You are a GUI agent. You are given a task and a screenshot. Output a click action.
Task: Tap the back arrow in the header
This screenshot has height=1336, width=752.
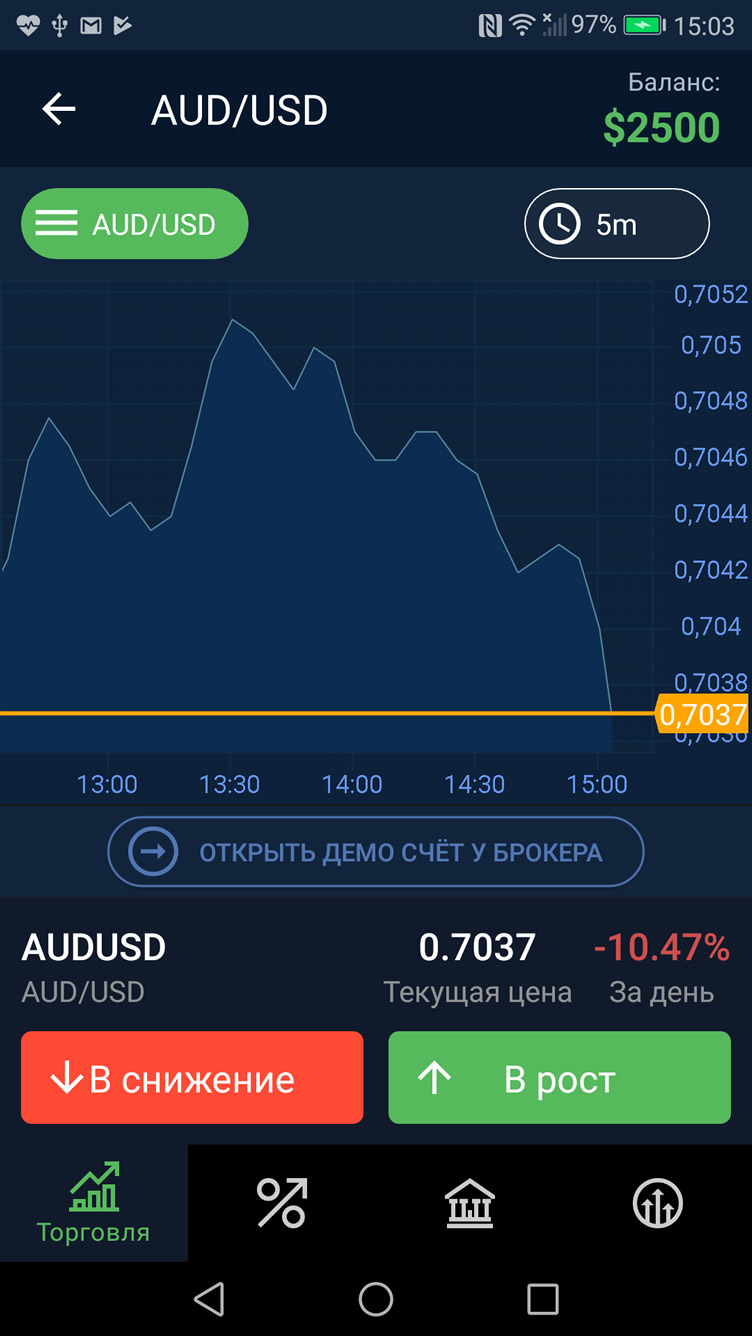pos(58,109)
